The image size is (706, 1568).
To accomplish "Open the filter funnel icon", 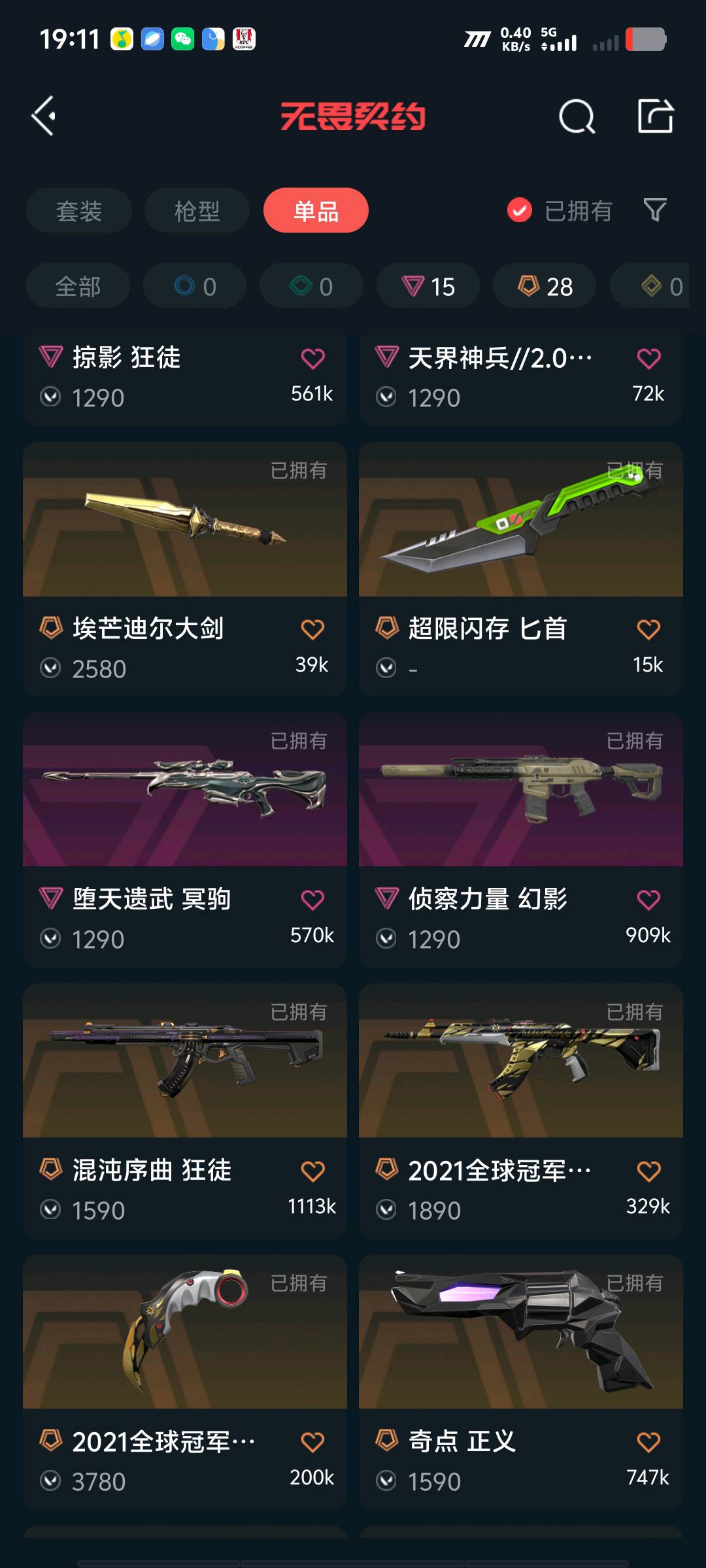I will [x=655, y=210].
